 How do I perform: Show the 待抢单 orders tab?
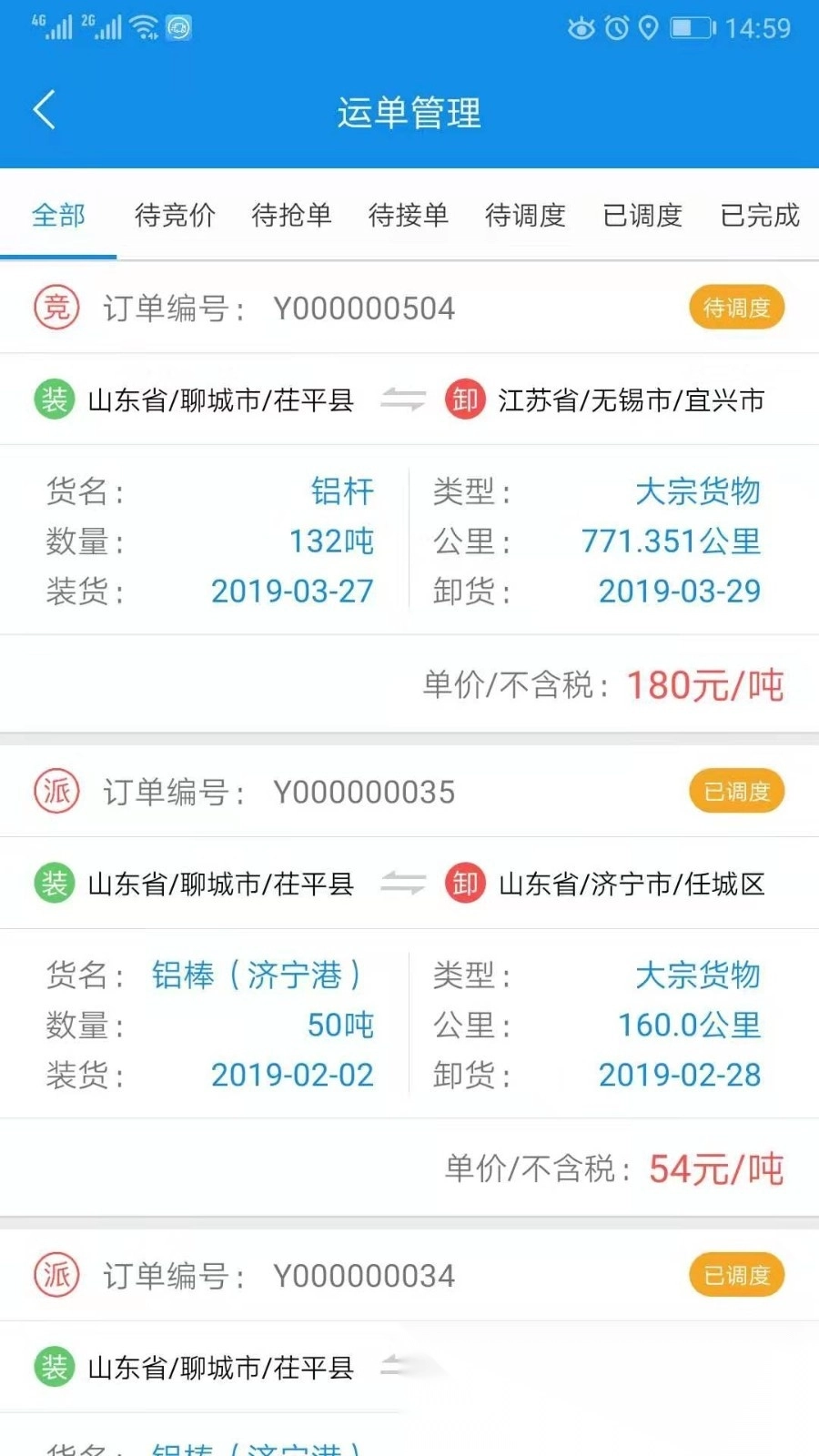point(291,216)
